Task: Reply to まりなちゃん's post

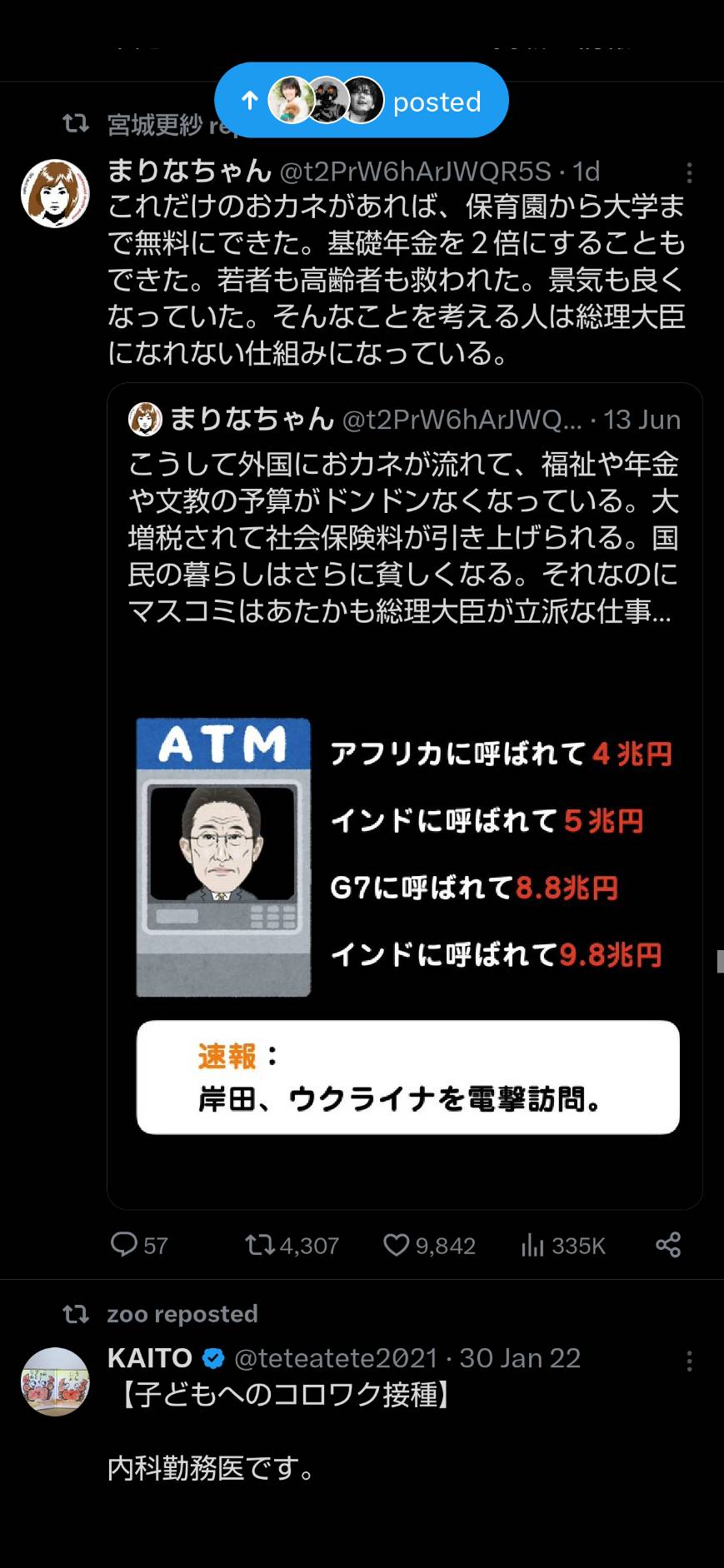Action: [x=138, y=1245]
